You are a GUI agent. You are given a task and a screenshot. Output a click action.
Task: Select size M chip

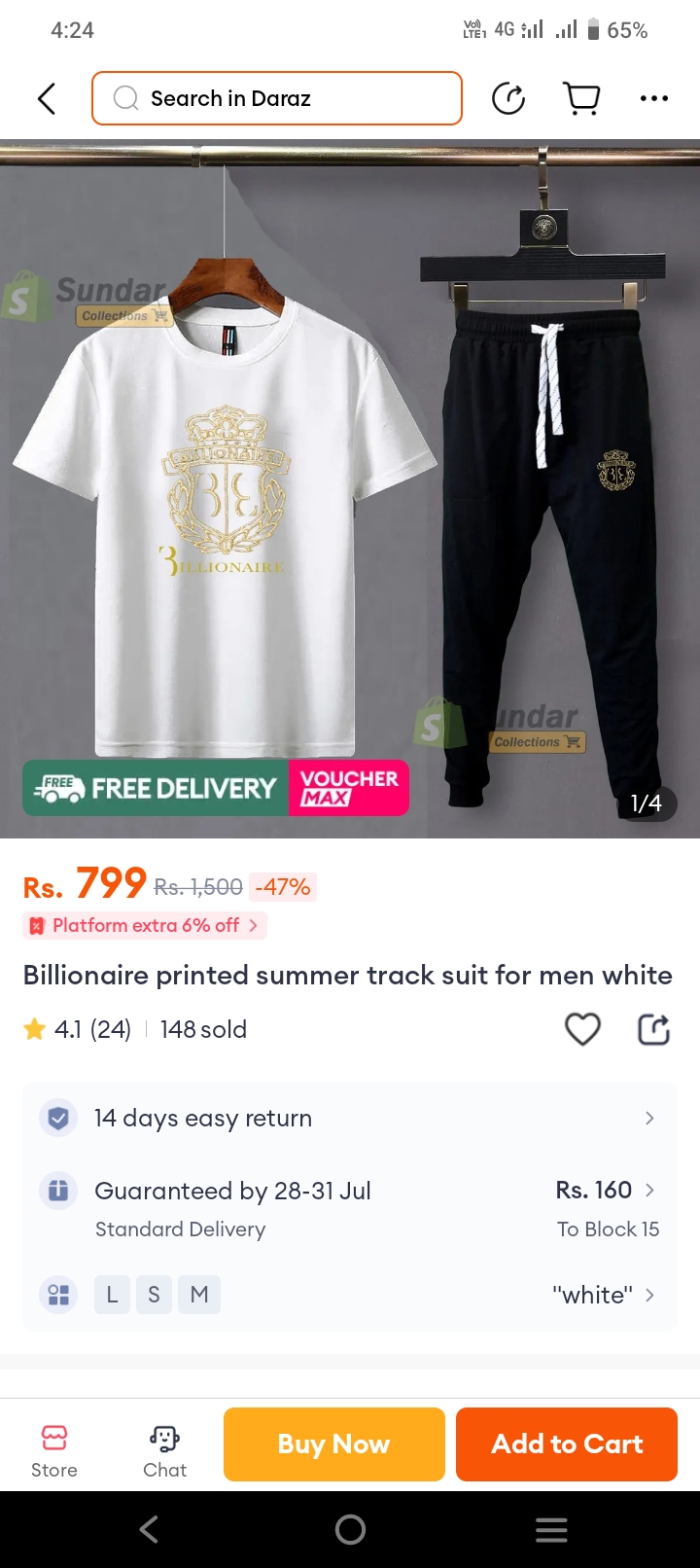pyautogui.click(x=199, y=1295)
